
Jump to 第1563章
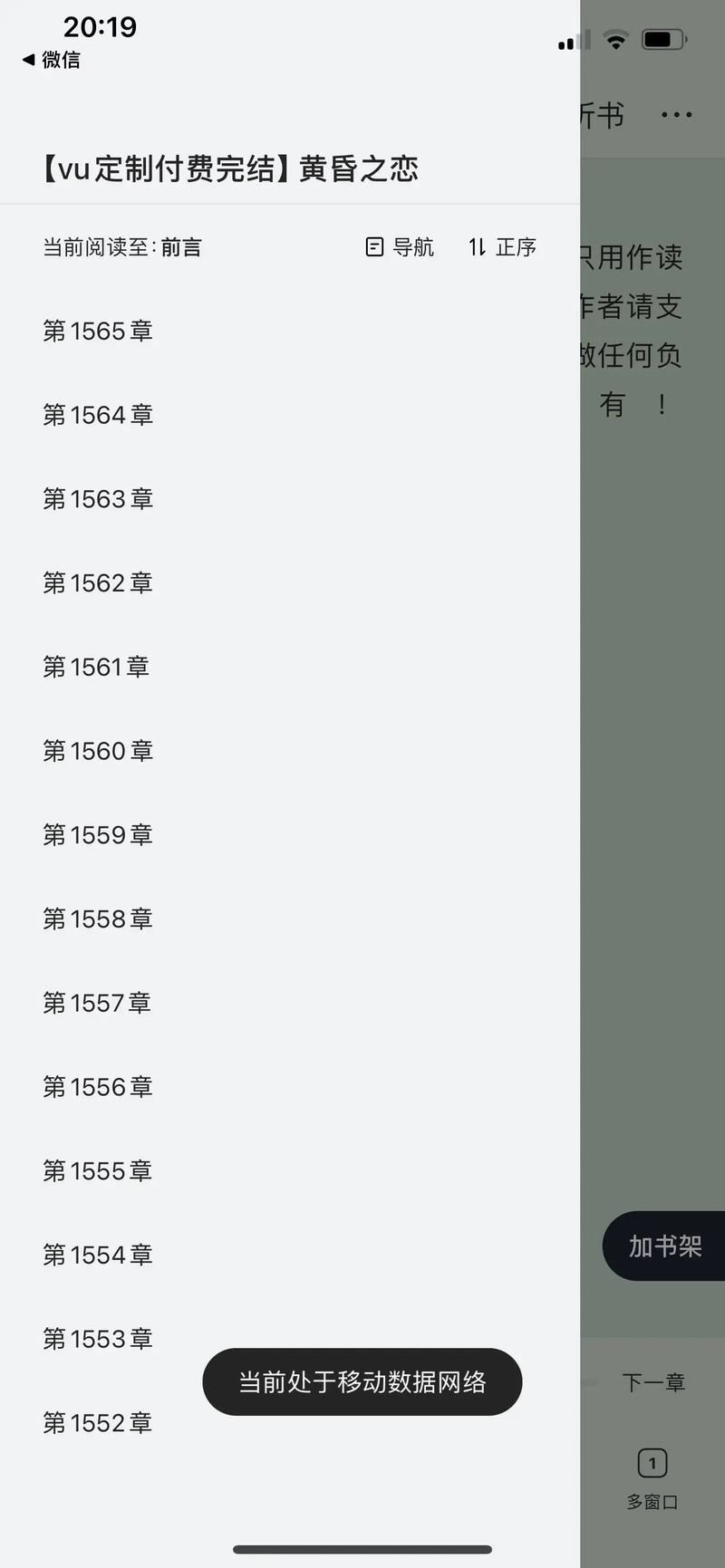click(x=98, y=499)
